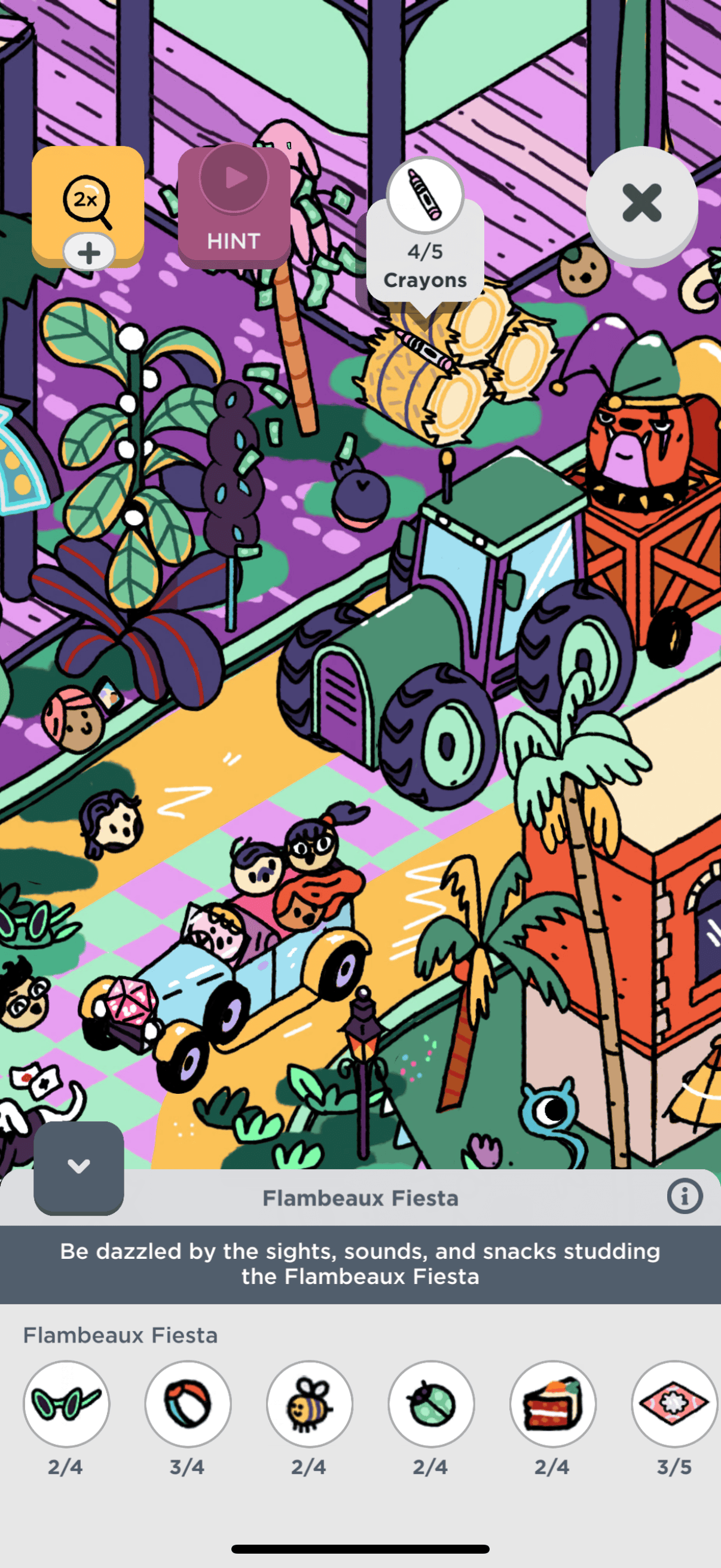Use the HINT button
This screenshot has width=721, height=1568.
[234, 206]
